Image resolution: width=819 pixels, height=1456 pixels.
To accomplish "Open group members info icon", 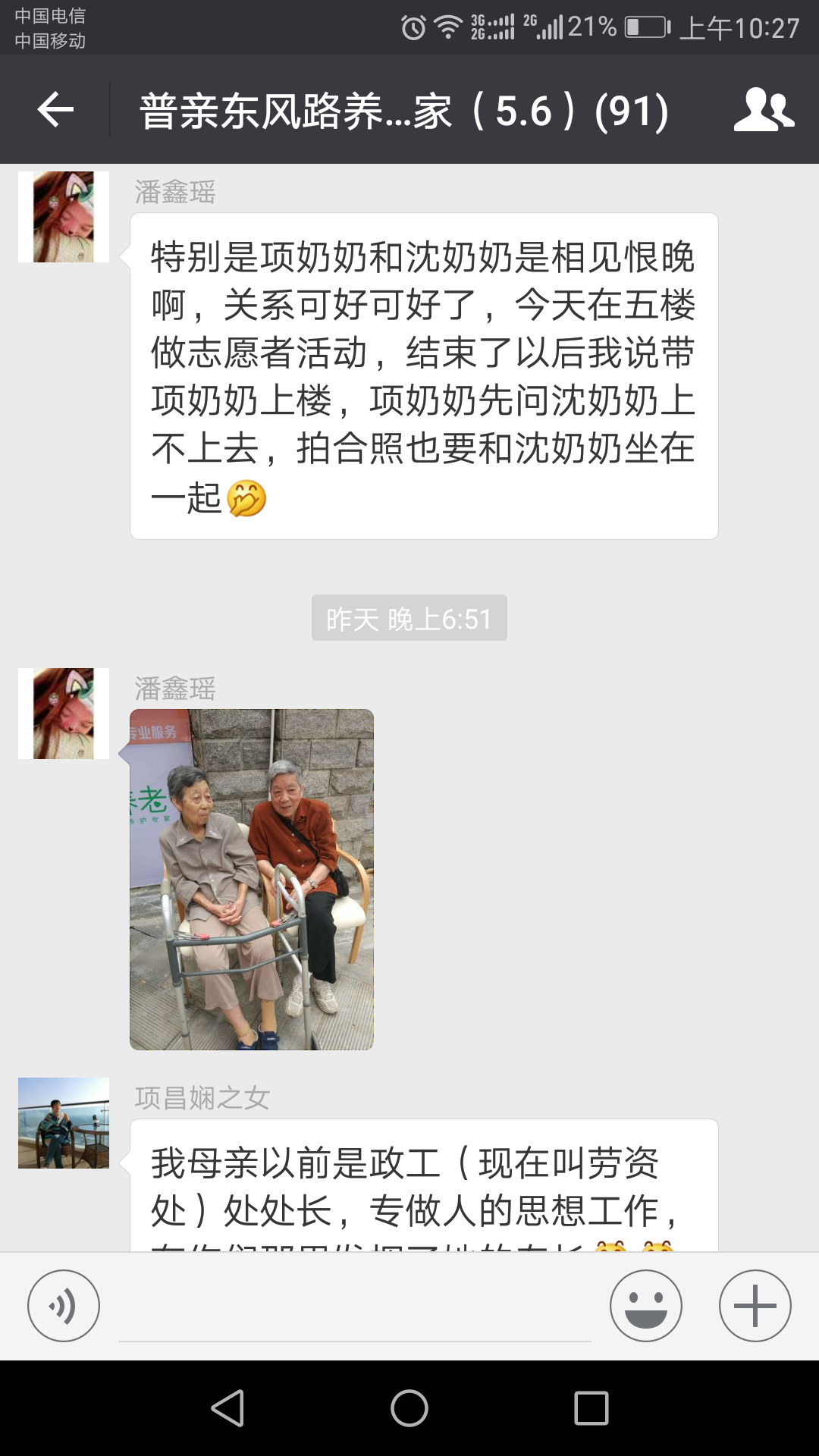I will pyautogui.click(x=764, y=110).
